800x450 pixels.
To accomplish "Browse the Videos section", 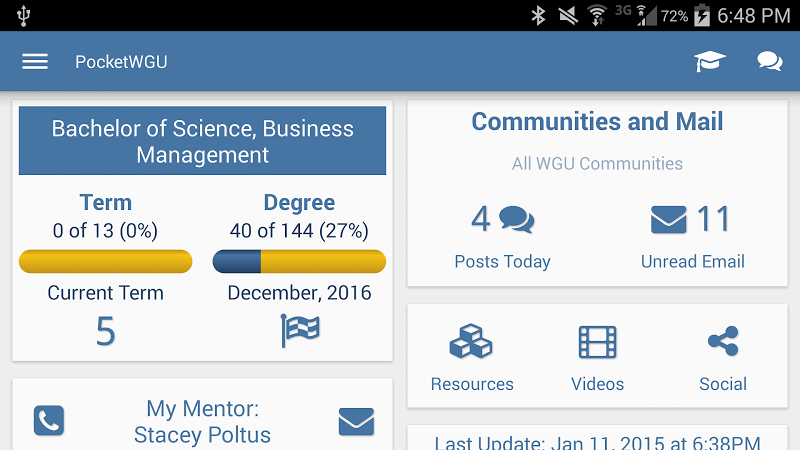I will pos(597,358).
